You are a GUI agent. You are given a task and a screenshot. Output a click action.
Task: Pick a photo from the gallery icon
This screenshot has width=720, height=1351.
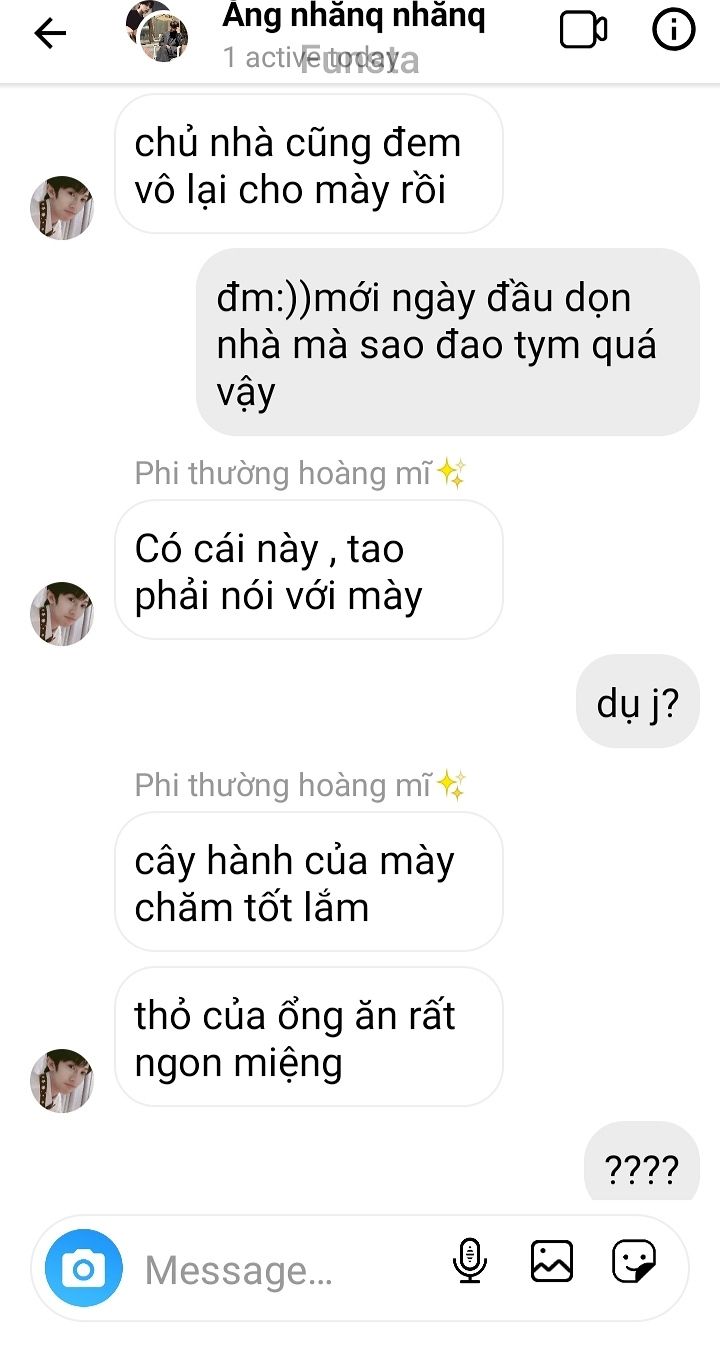pos(552,1261)
